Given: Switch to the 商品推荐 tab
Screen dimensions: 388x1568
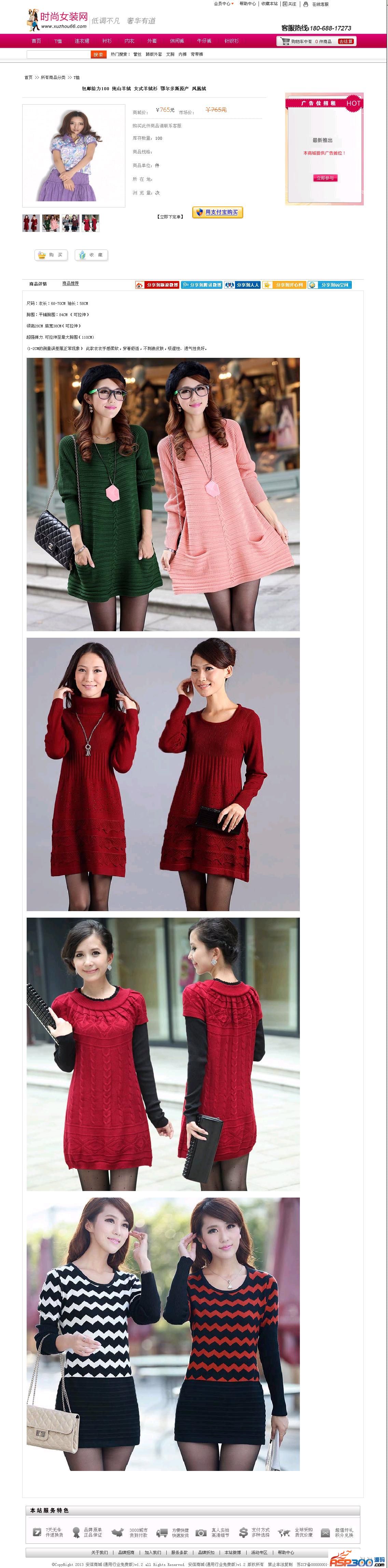Looking at the screenshot, I should 71,284.
